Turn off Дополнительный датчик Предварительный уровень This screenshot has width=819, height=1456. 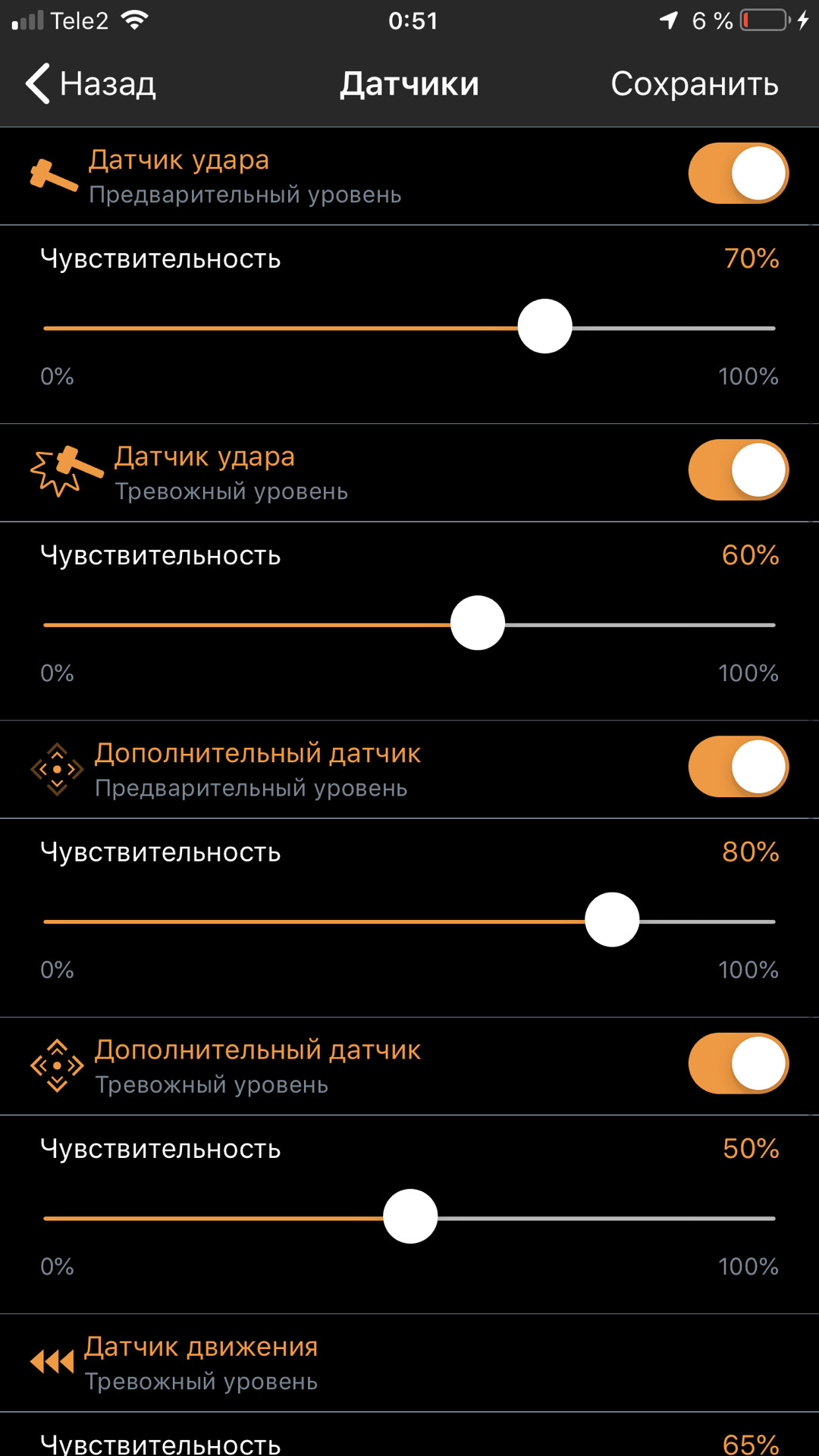[738, 767]
